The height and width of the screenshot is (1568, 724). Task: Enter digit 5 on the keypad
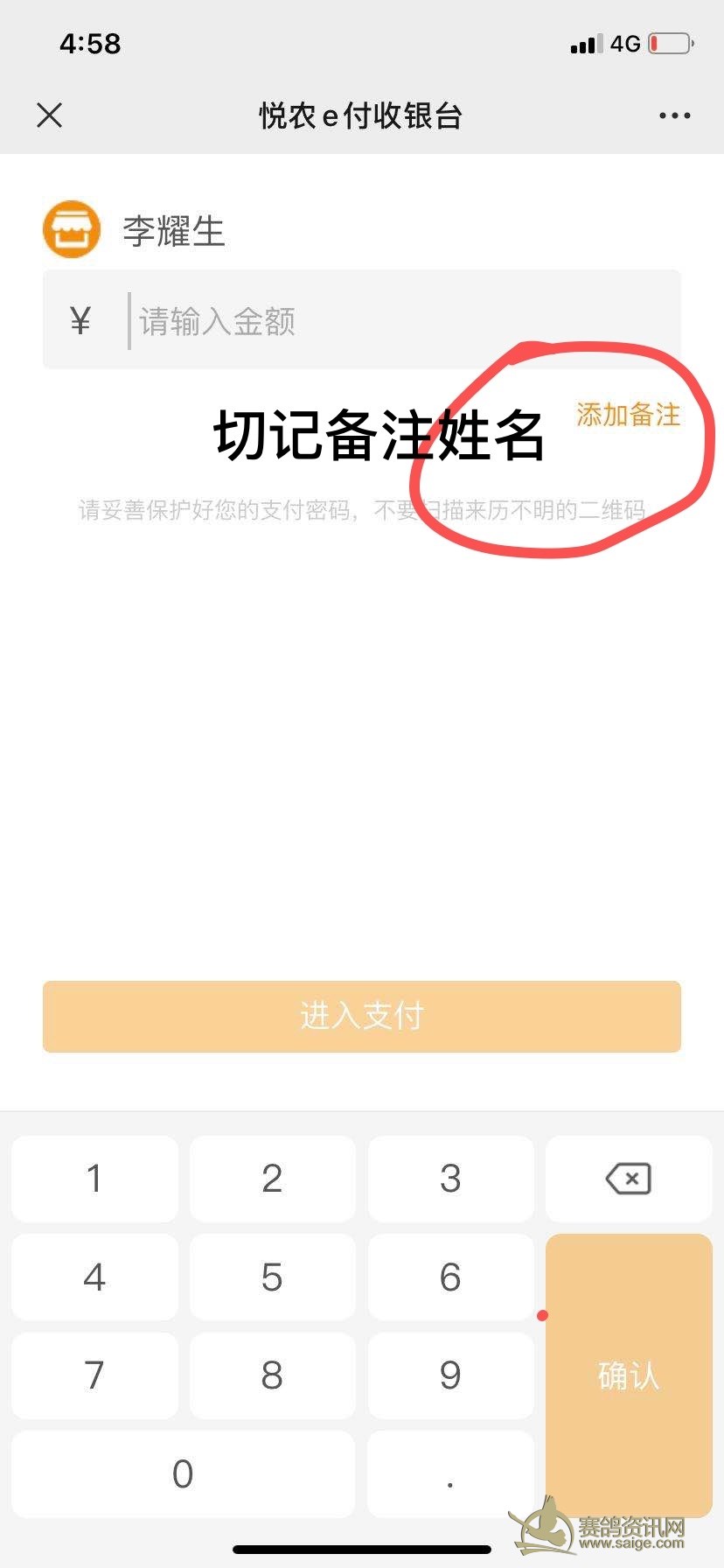(x=272, y=1277)
